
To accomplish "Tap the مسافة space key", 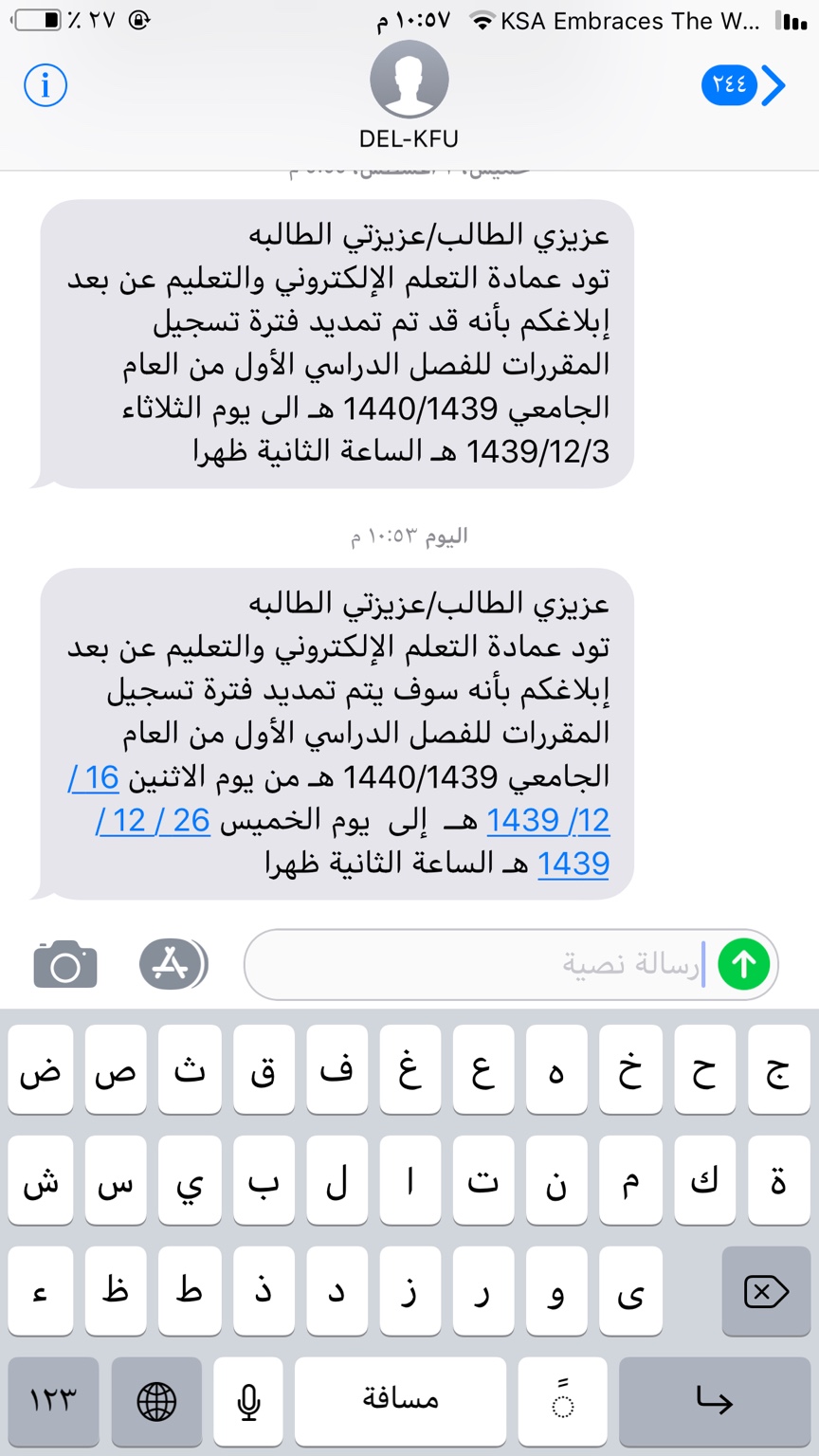I will pos(400,1401).
